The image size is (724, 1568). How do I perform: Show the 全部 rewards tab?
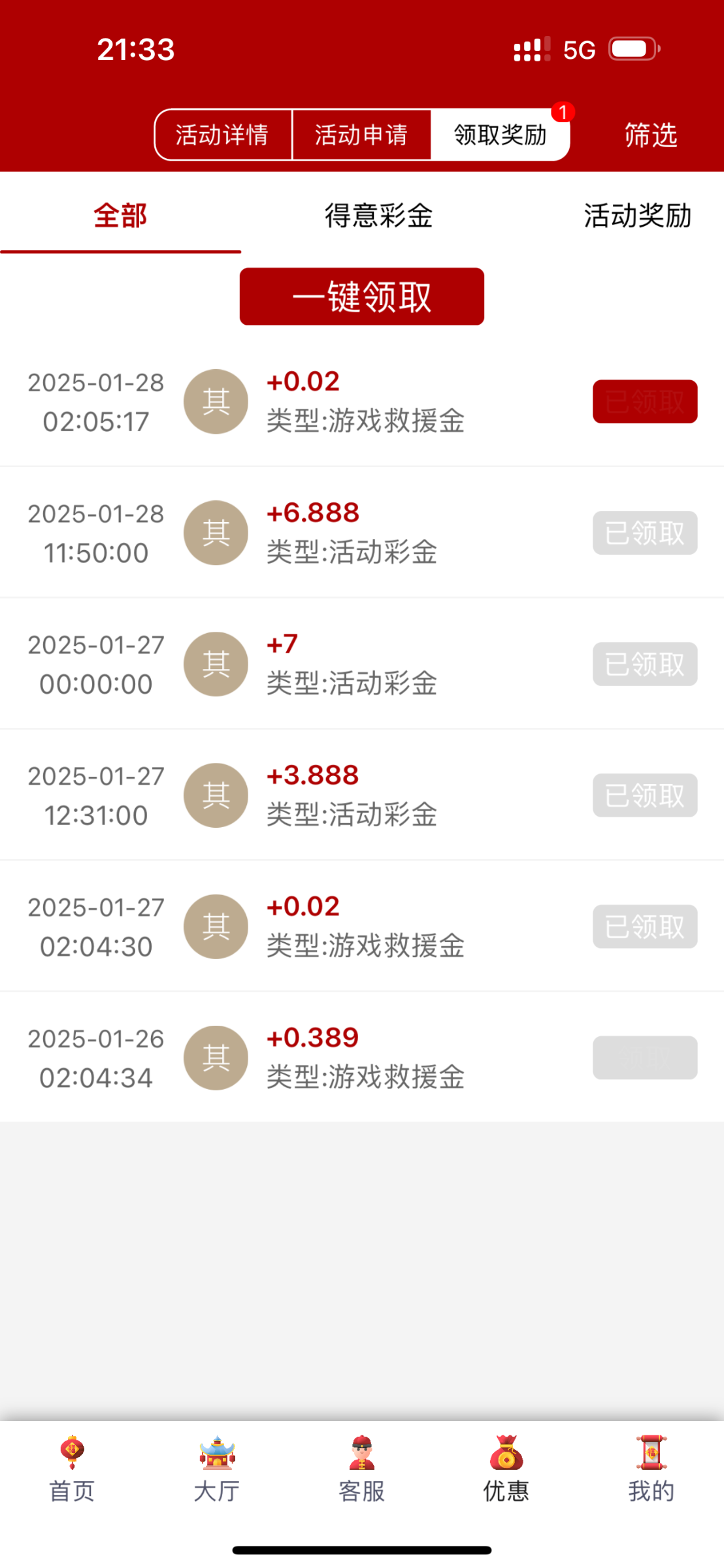coord(120,216)
